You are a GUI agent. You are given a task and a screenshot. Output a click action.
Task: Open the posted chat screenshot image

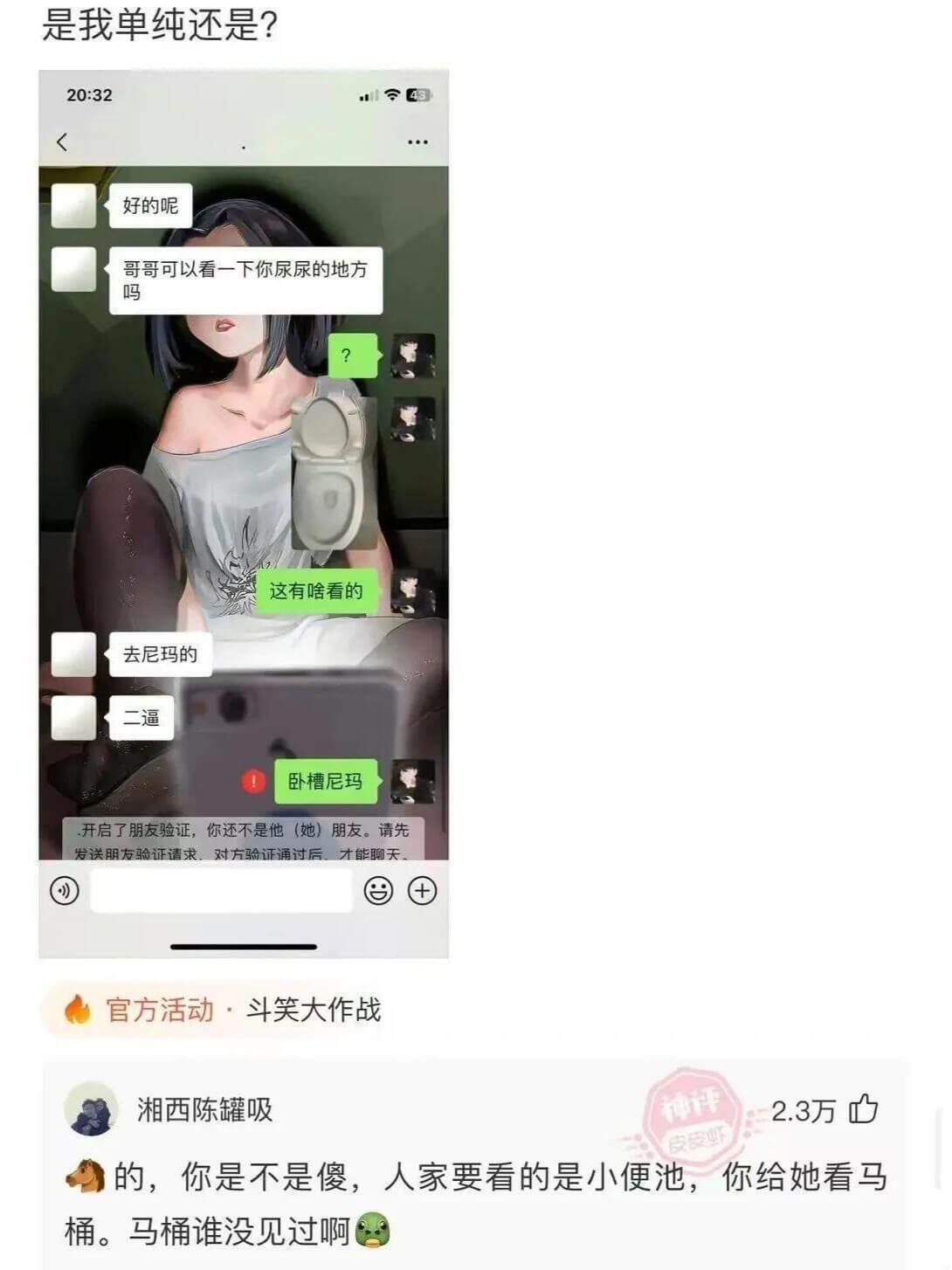244,514
